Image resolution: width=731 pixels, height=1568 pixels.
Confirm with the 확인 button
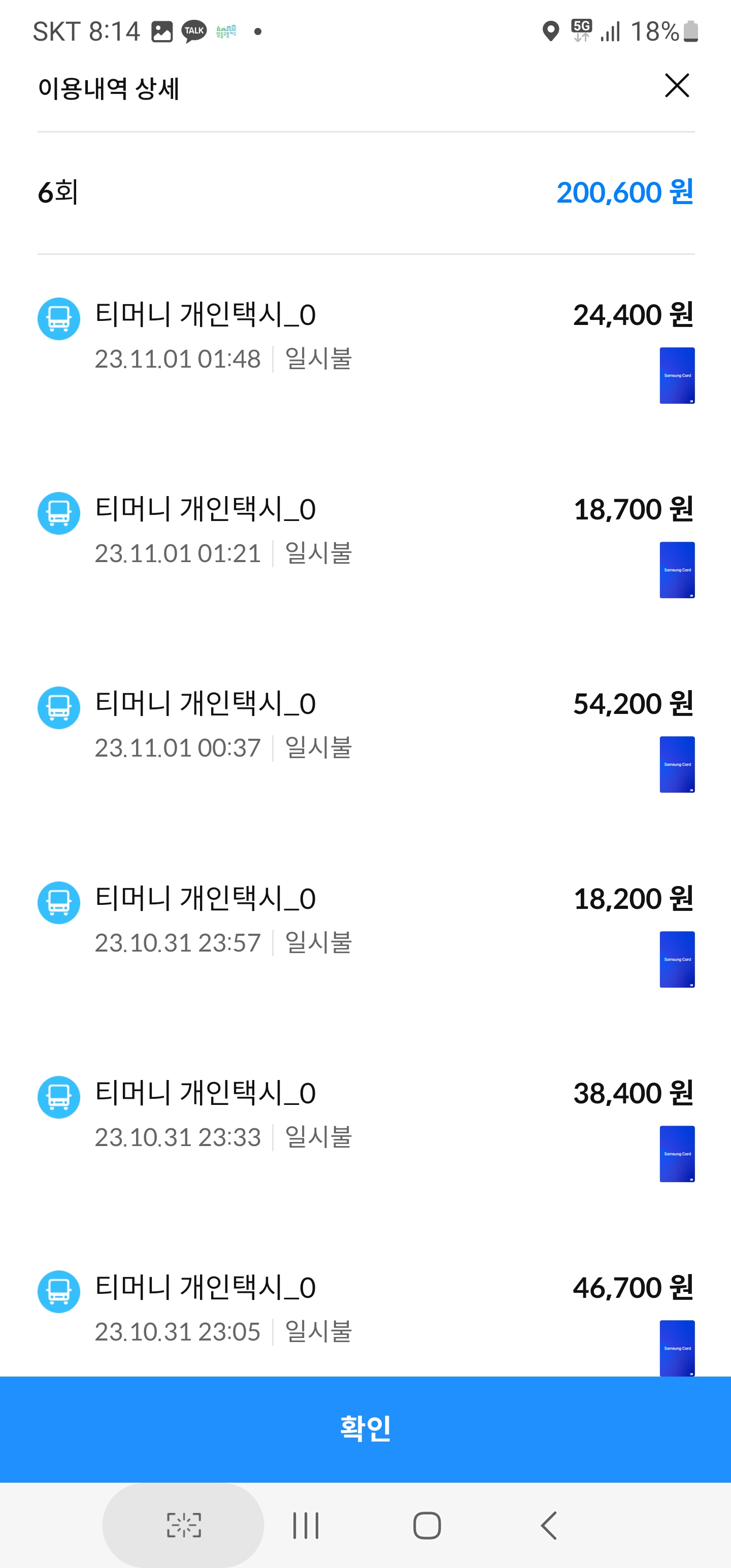(365, 1428)
